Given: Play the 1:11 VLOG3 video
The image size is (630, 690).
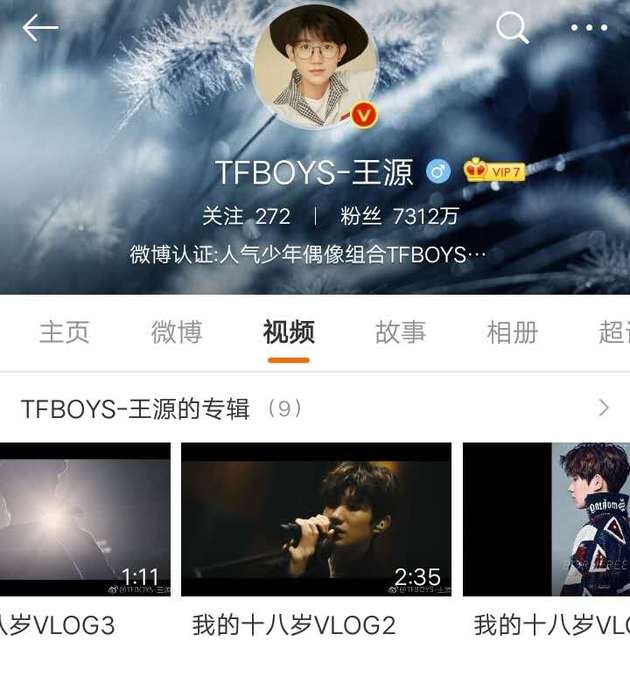Looking at the screenshot, I should (x=85, y=519).
